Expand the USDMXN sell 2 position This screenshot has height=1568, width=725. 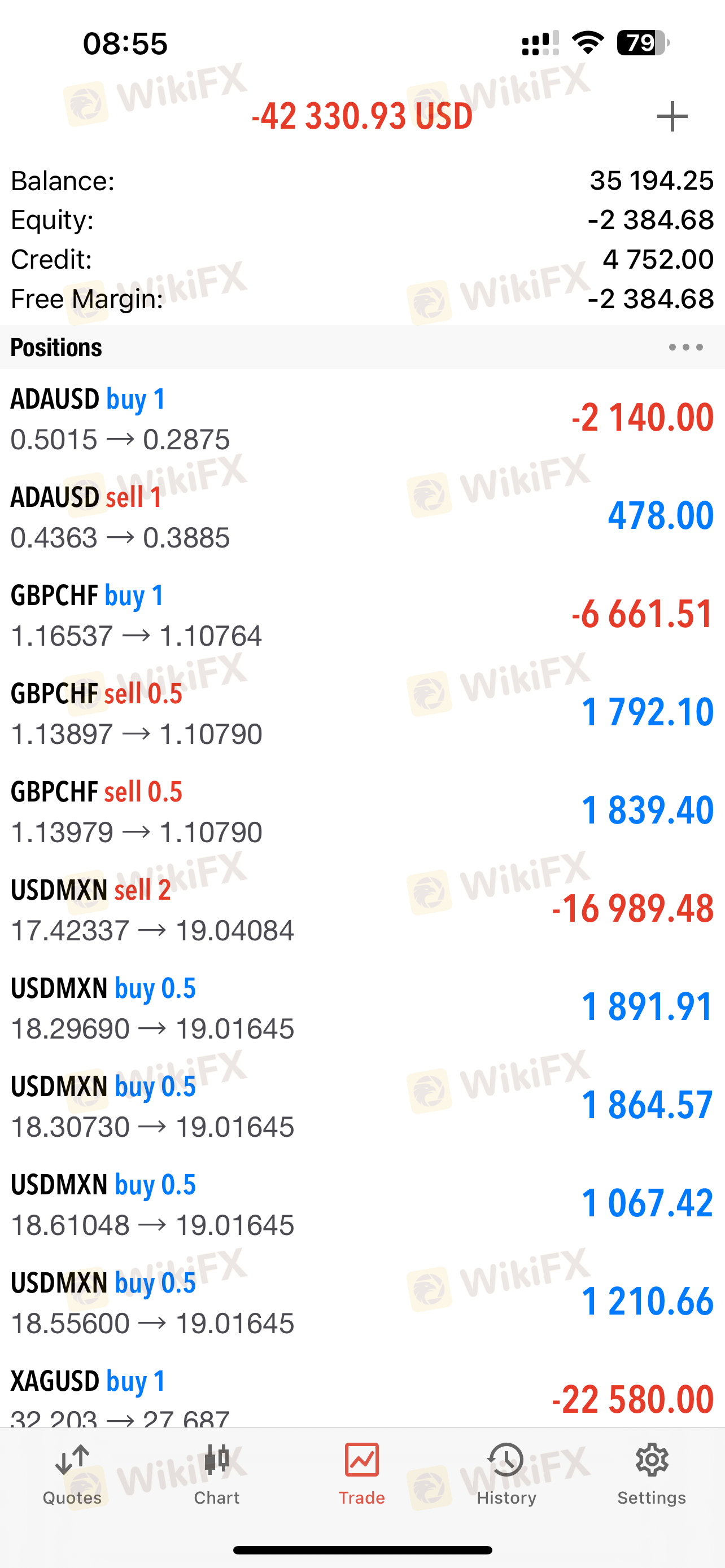point(362,909)
